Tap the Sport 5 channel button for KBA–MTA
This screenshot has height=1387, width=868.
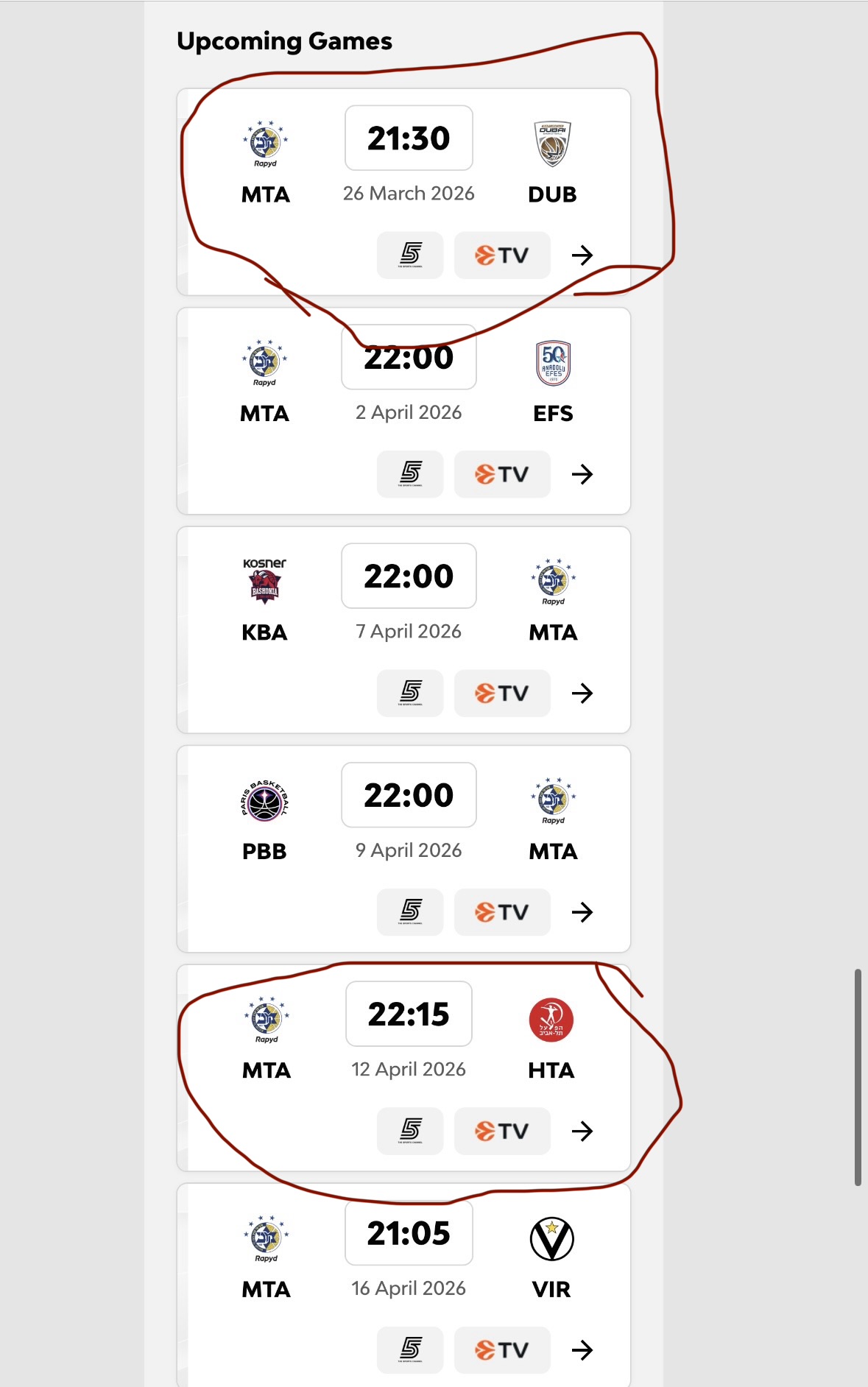point(410,693)
